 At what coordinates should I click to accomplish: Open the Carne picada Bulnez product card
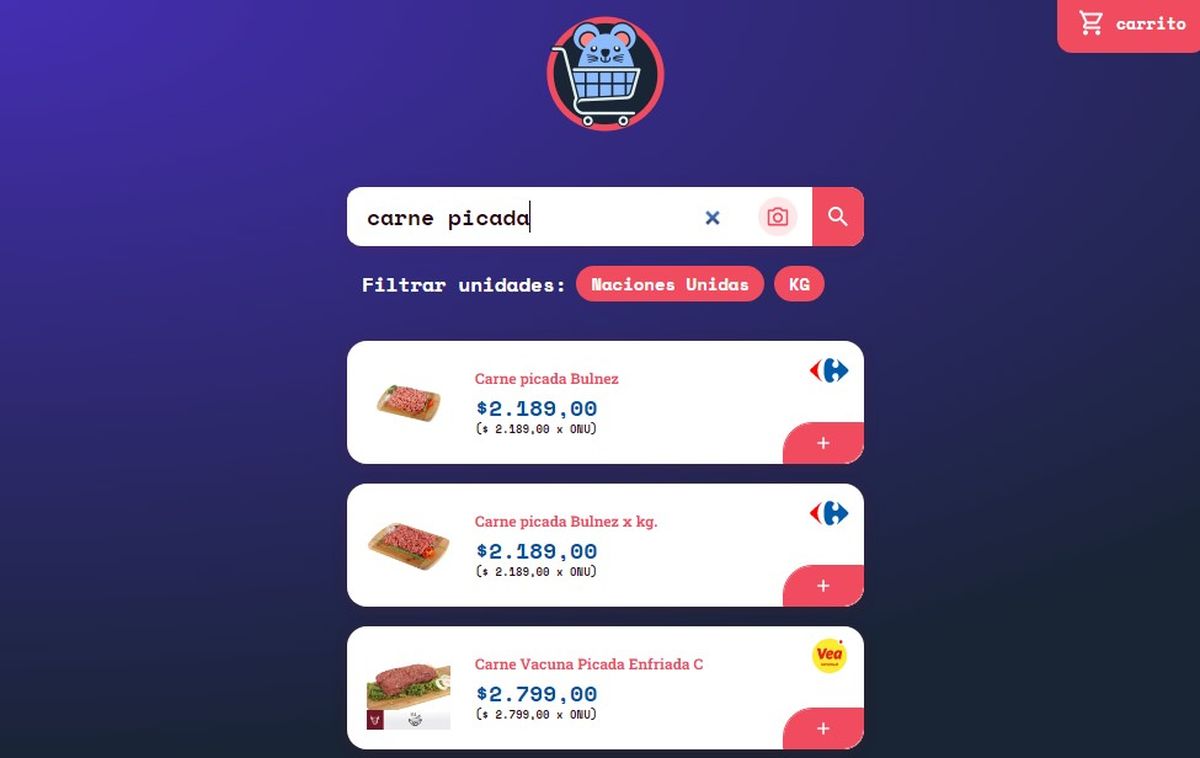point(546,379)
